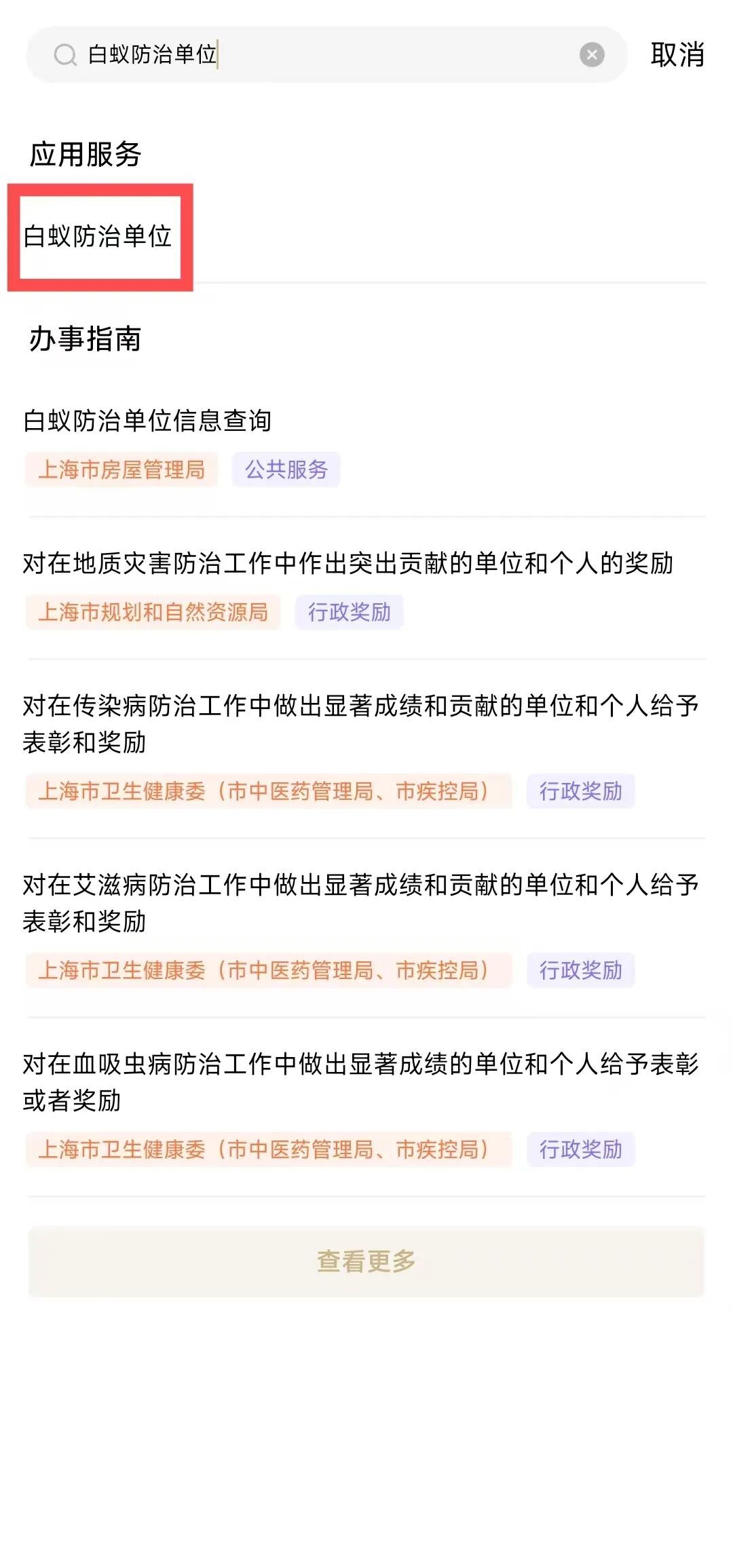
Task: Clear the search text
Action: 592,54
